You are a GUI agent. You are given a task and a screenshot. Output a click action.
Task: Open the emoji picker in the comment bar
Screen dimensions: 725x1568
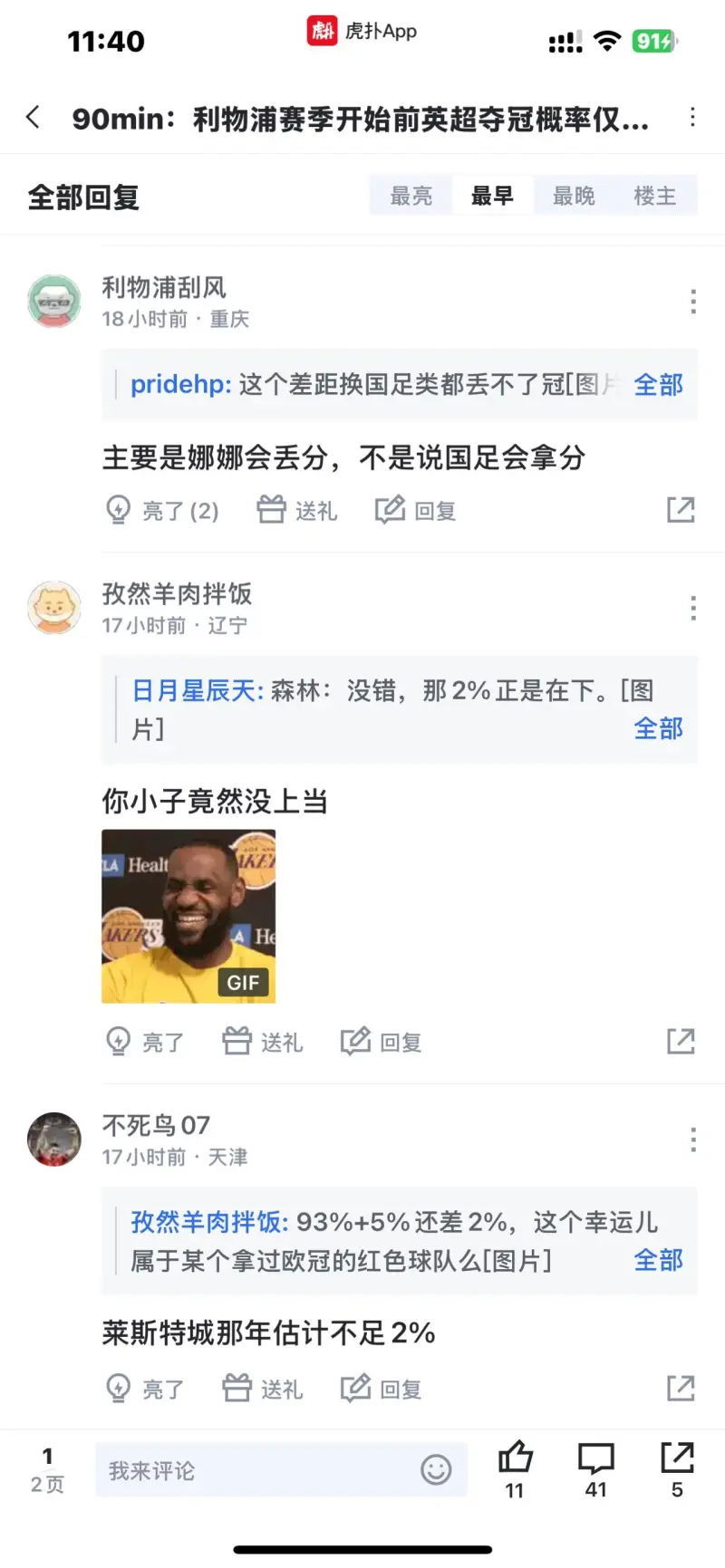tap(436, 1469)
